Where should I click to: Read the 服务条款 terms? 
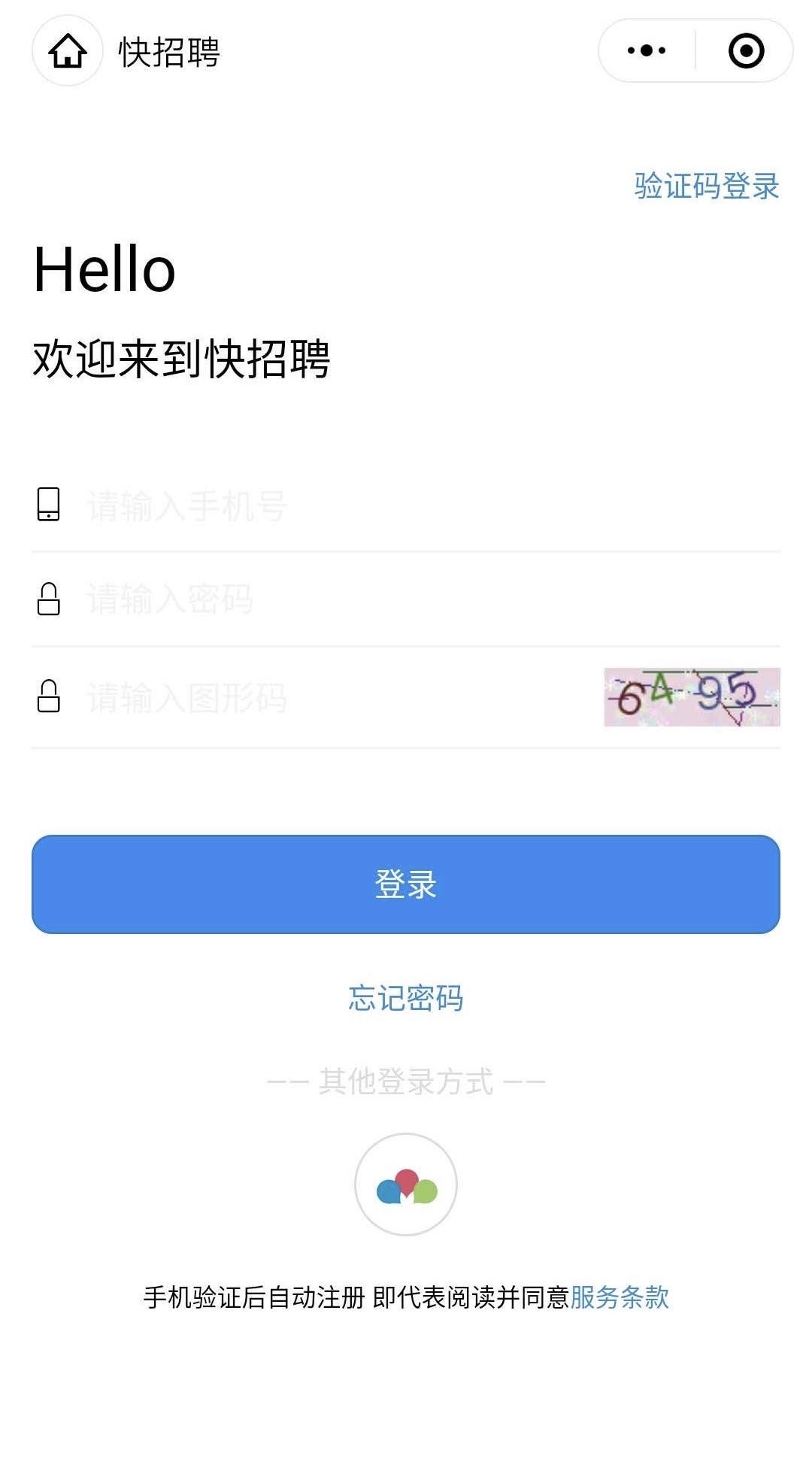coord(620,1297)
